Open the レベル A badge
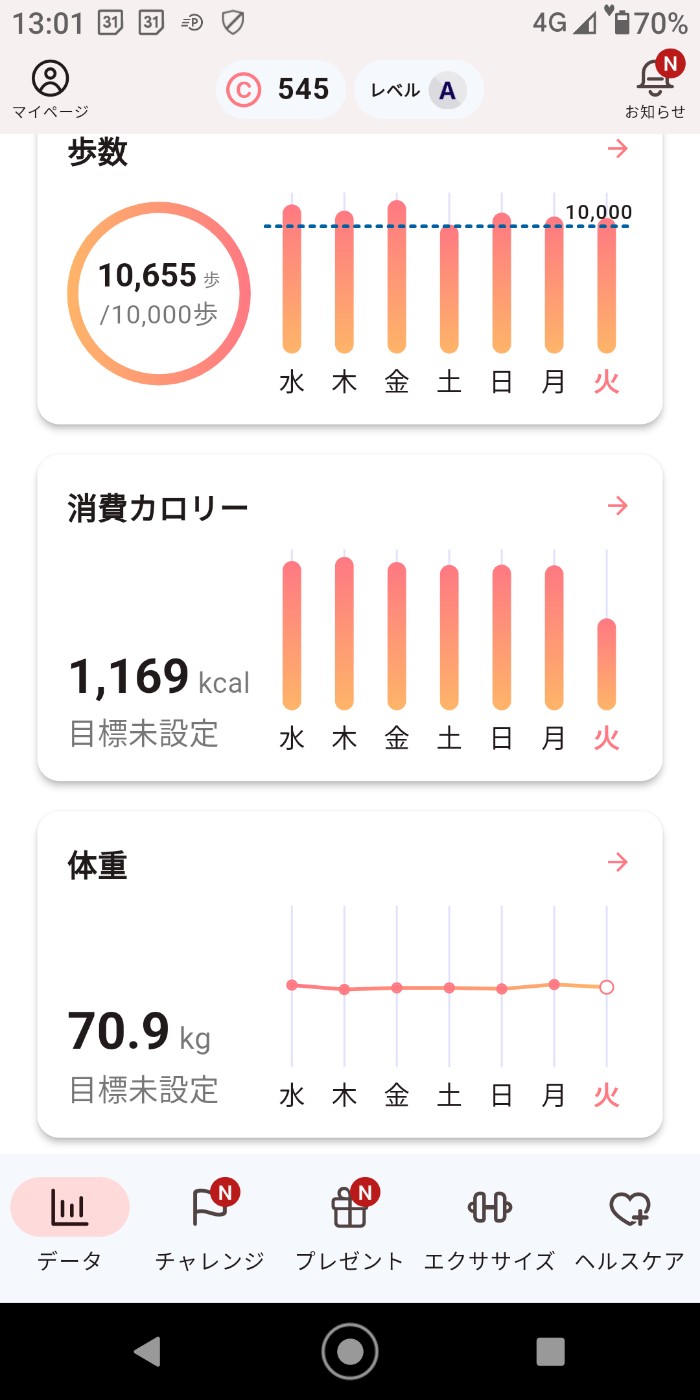The height and width of the screenshot is (1400, 700). 419,90
